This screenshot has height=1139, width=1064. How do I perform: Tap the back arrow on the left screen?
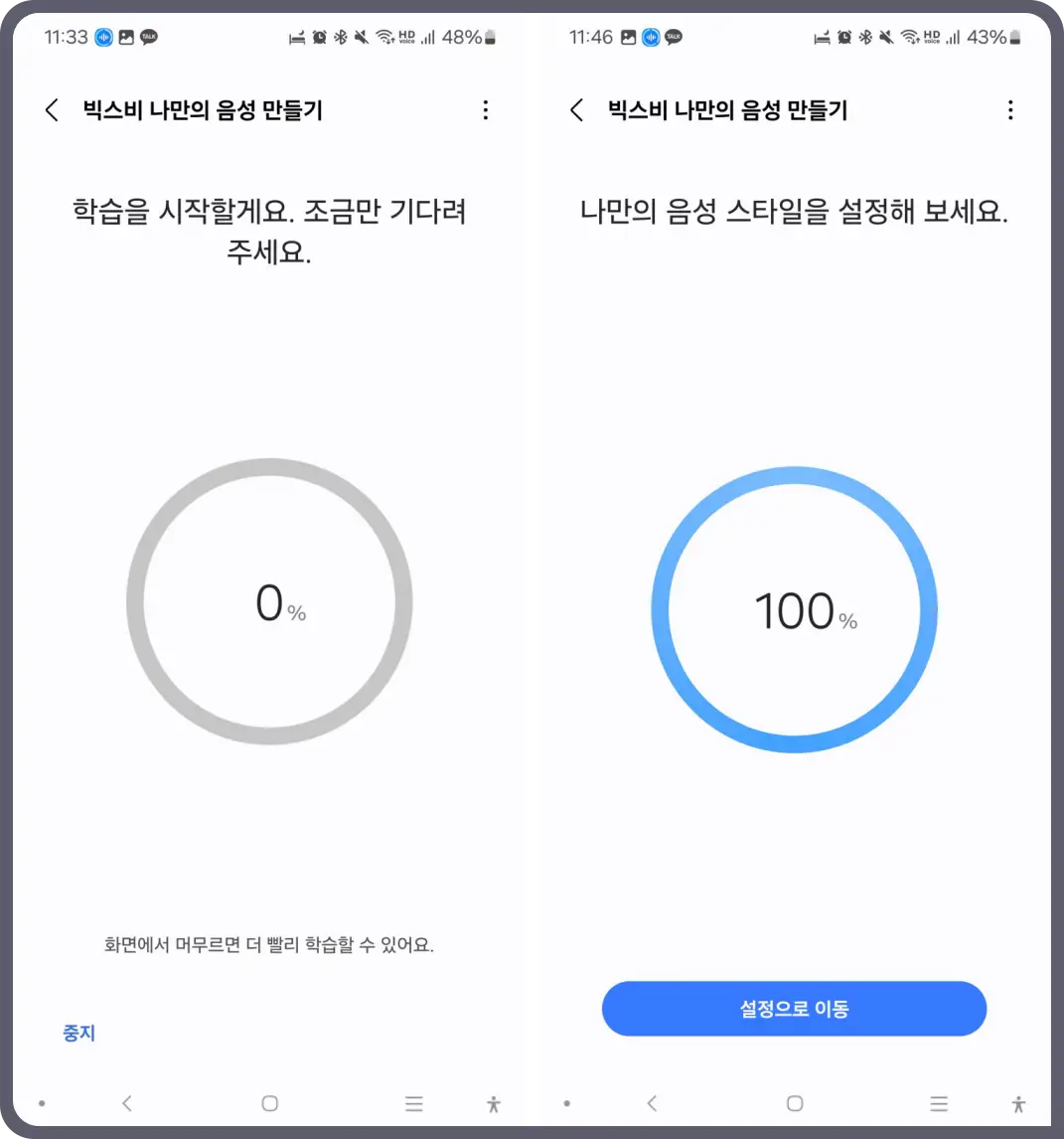[52, 110]
